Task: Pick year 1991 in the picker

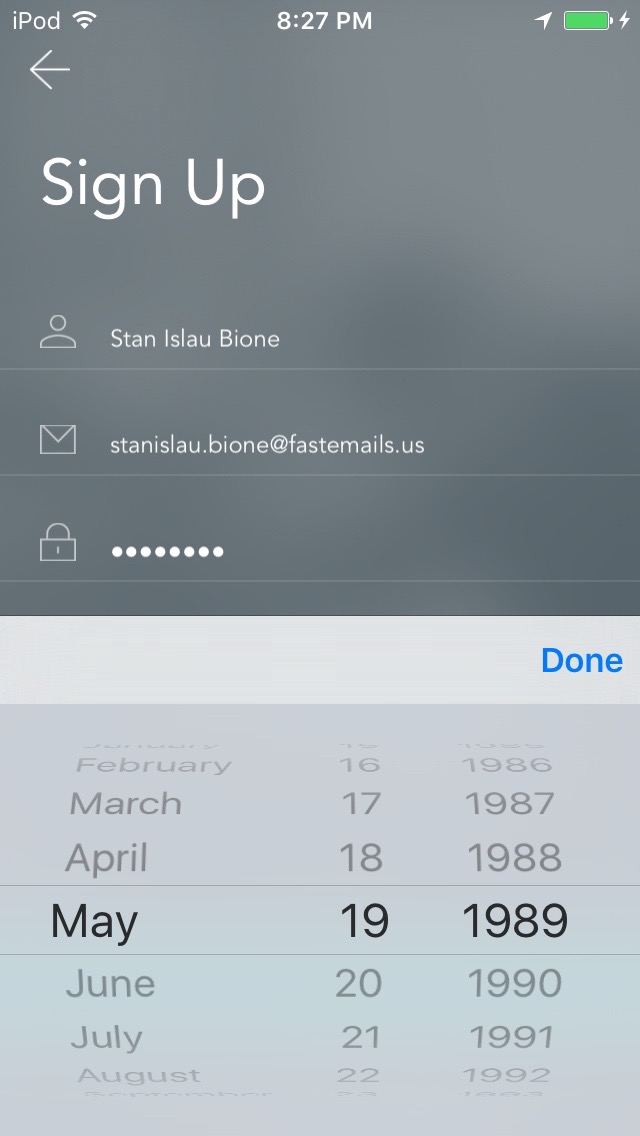Action: tap(511, 1037)
